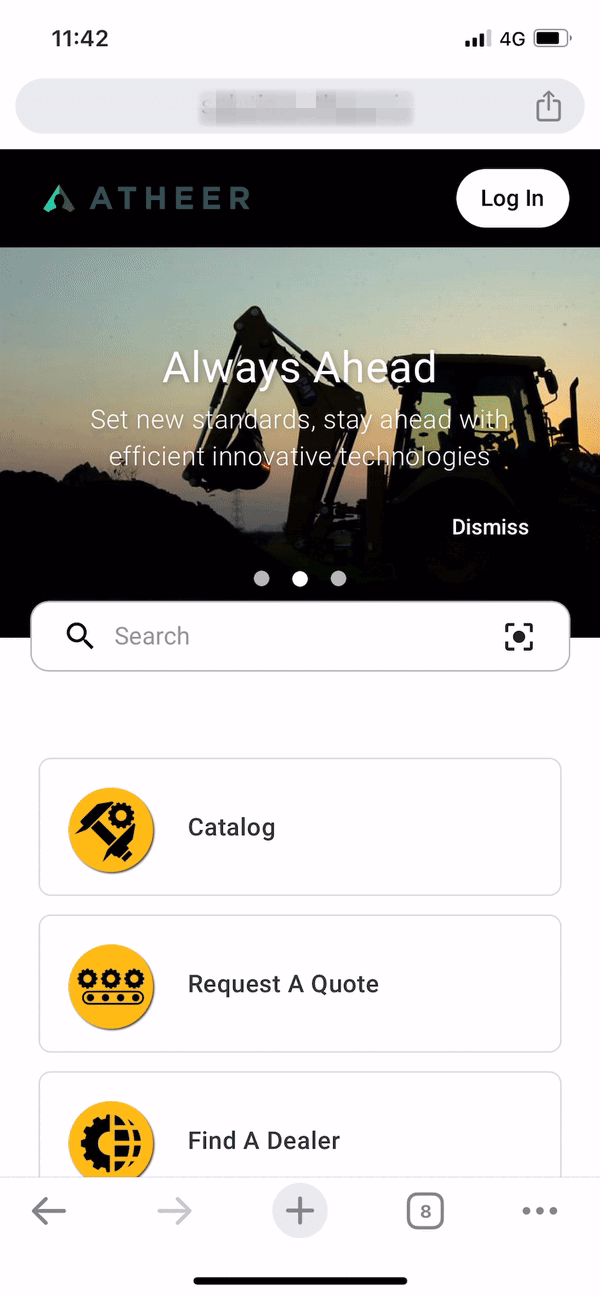Jump to the third banner slide dot
Viewport: 600px width, 1297px height.
[x=338, y=578]
